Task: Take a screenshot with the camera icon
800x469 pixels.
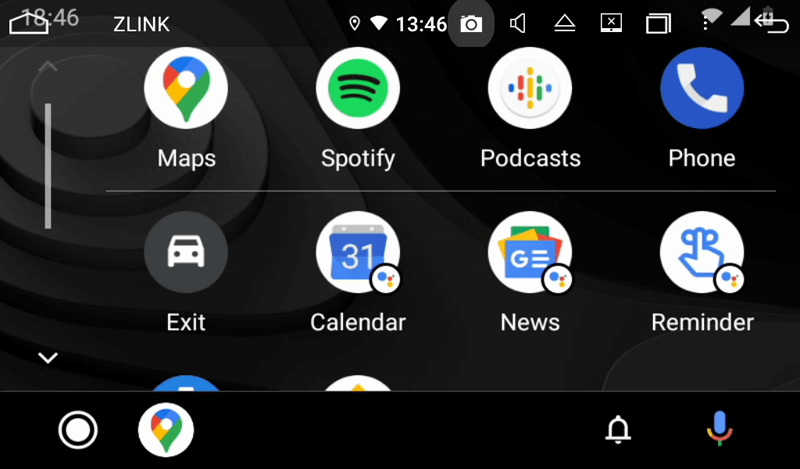Action: click(x=471, y=23)
